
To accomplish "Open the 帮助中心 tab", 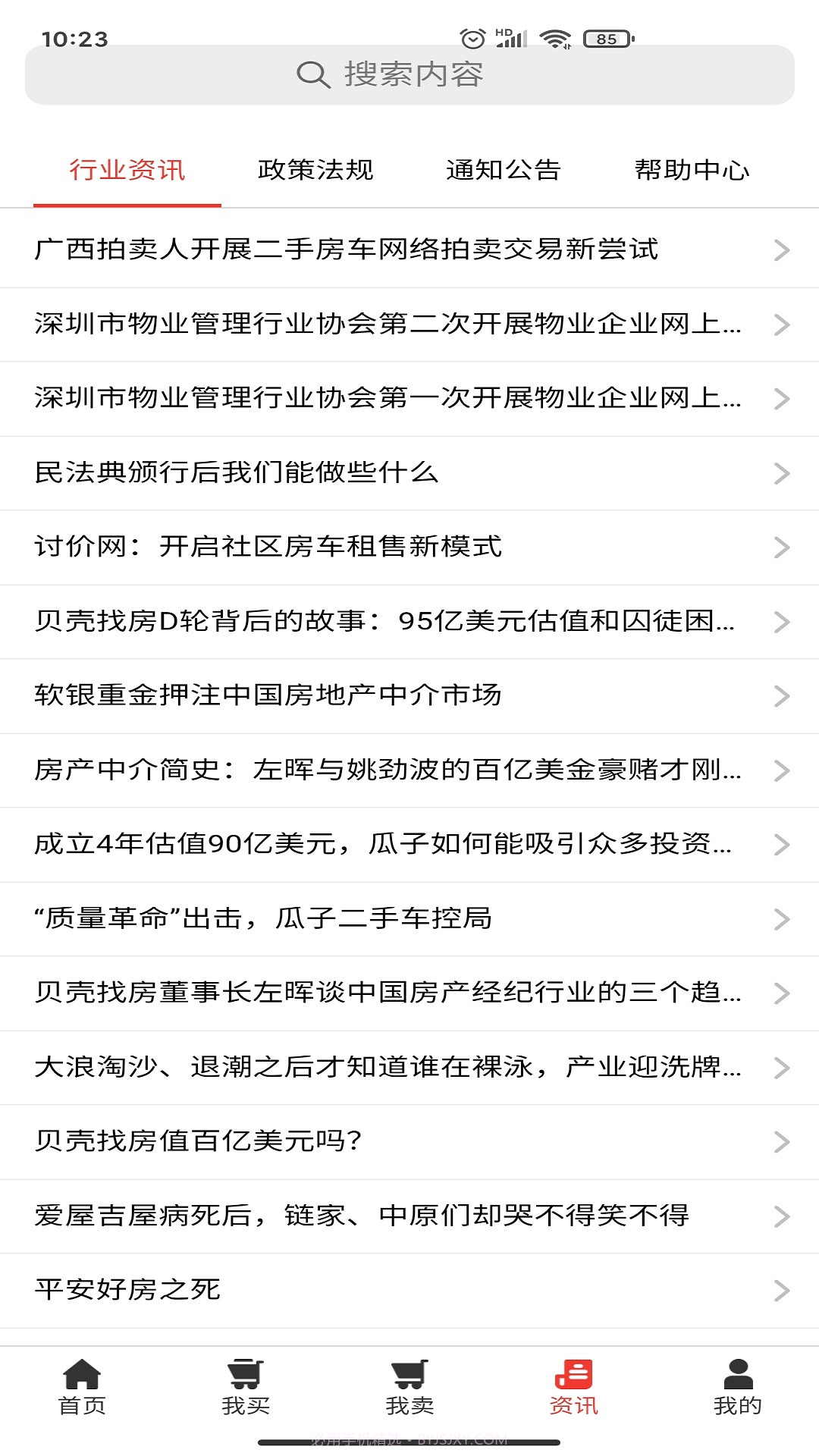I will tap(692, 171).
